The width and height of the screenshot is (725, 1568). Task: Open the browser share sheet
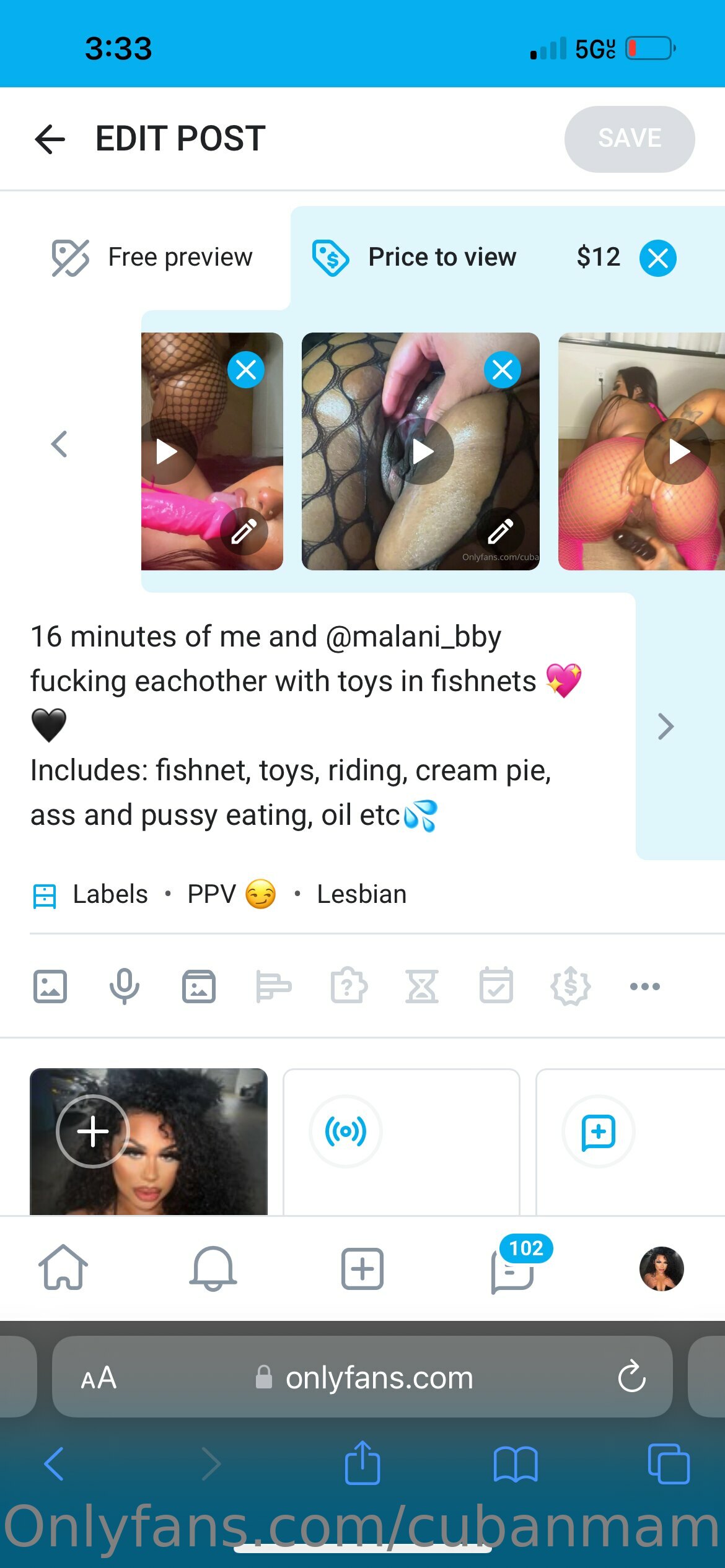click(x=362, y=1463)
